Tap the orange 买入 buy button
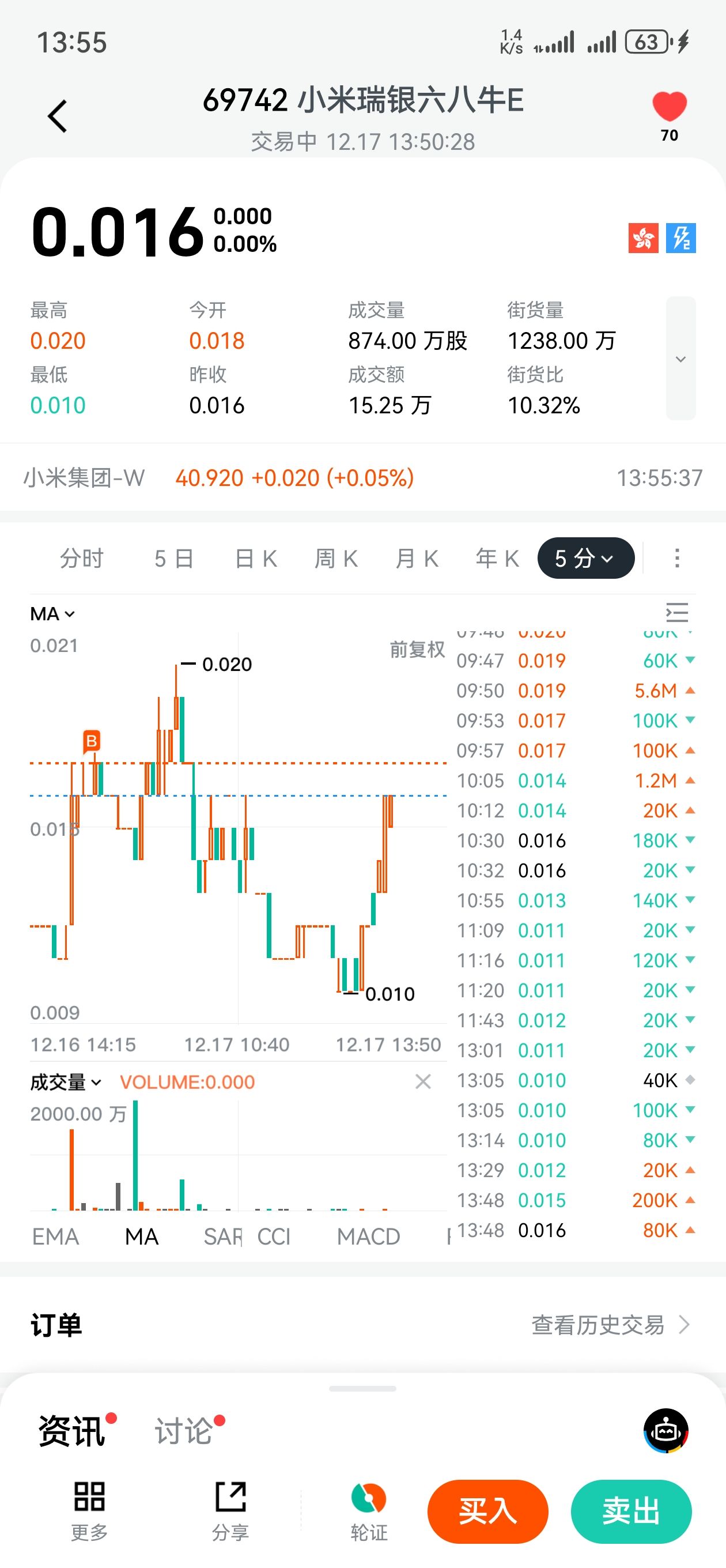Screen dimensions: 726x1568 coord(487,1512)
